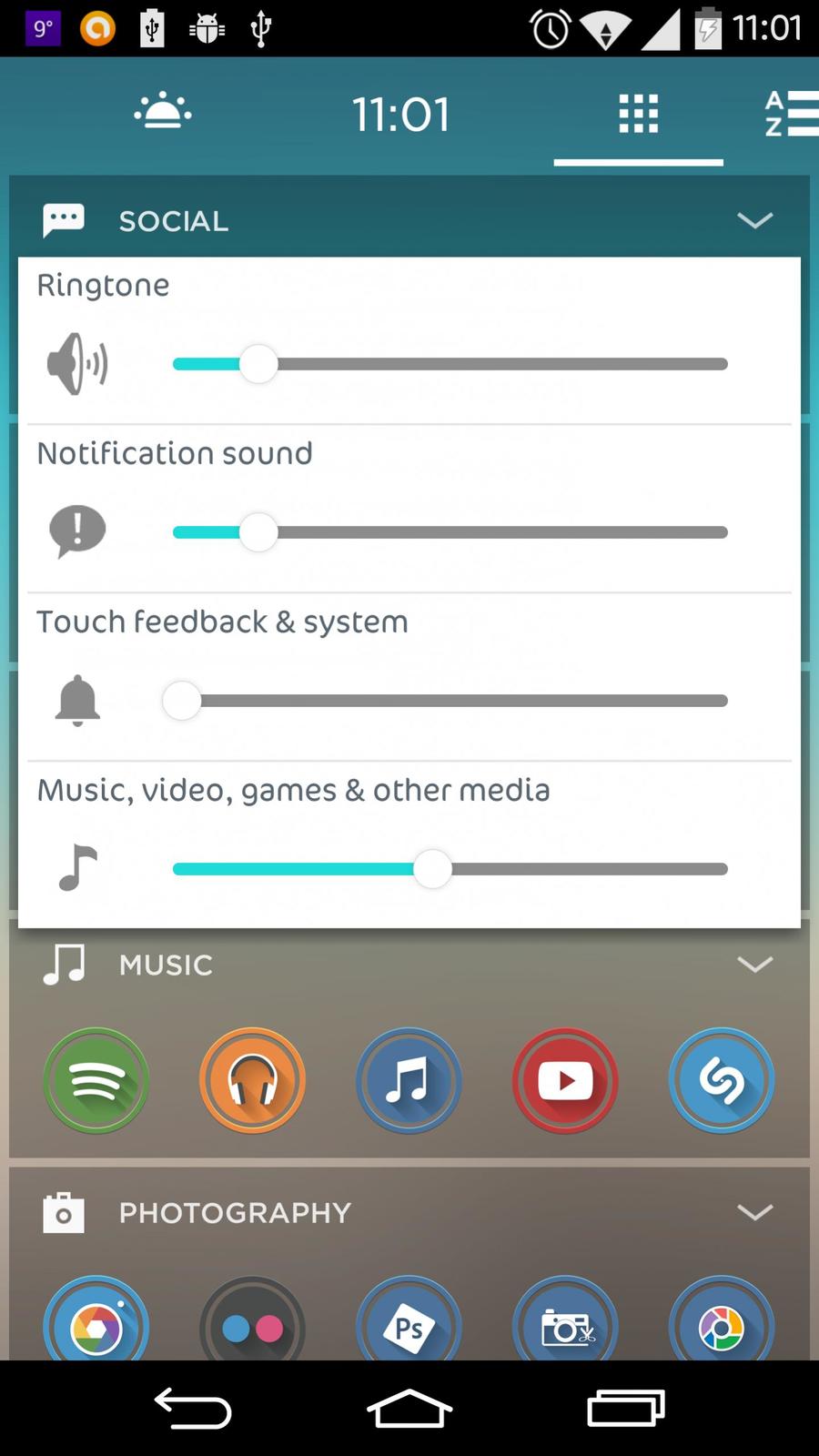Select the app grid tab
The height and width of the screenshot is (1456, 819).
pyautogui.click(x=638, y=115)
